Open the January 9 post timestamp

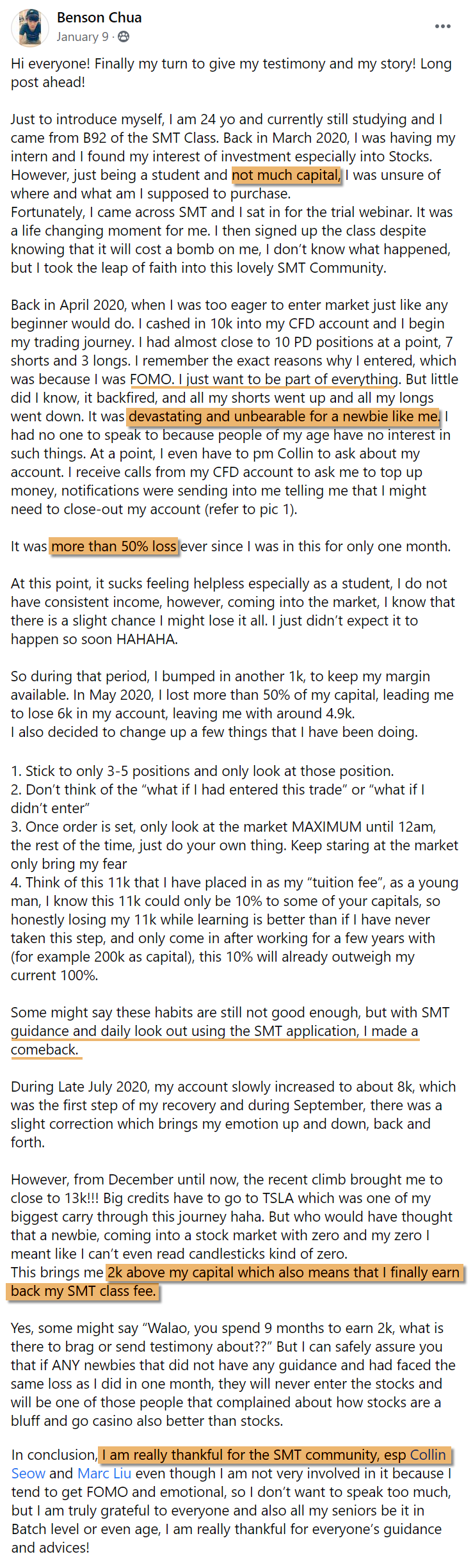pyautogui.click(x=82, y=37)
